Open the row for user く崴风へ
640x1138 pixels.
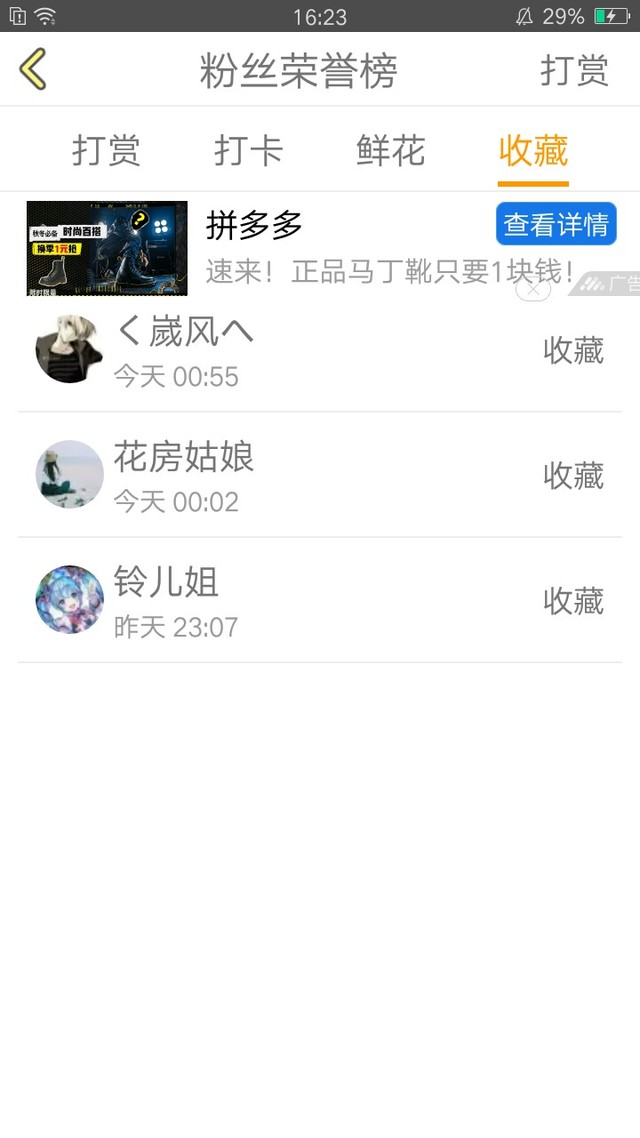[x=320, y=350]
